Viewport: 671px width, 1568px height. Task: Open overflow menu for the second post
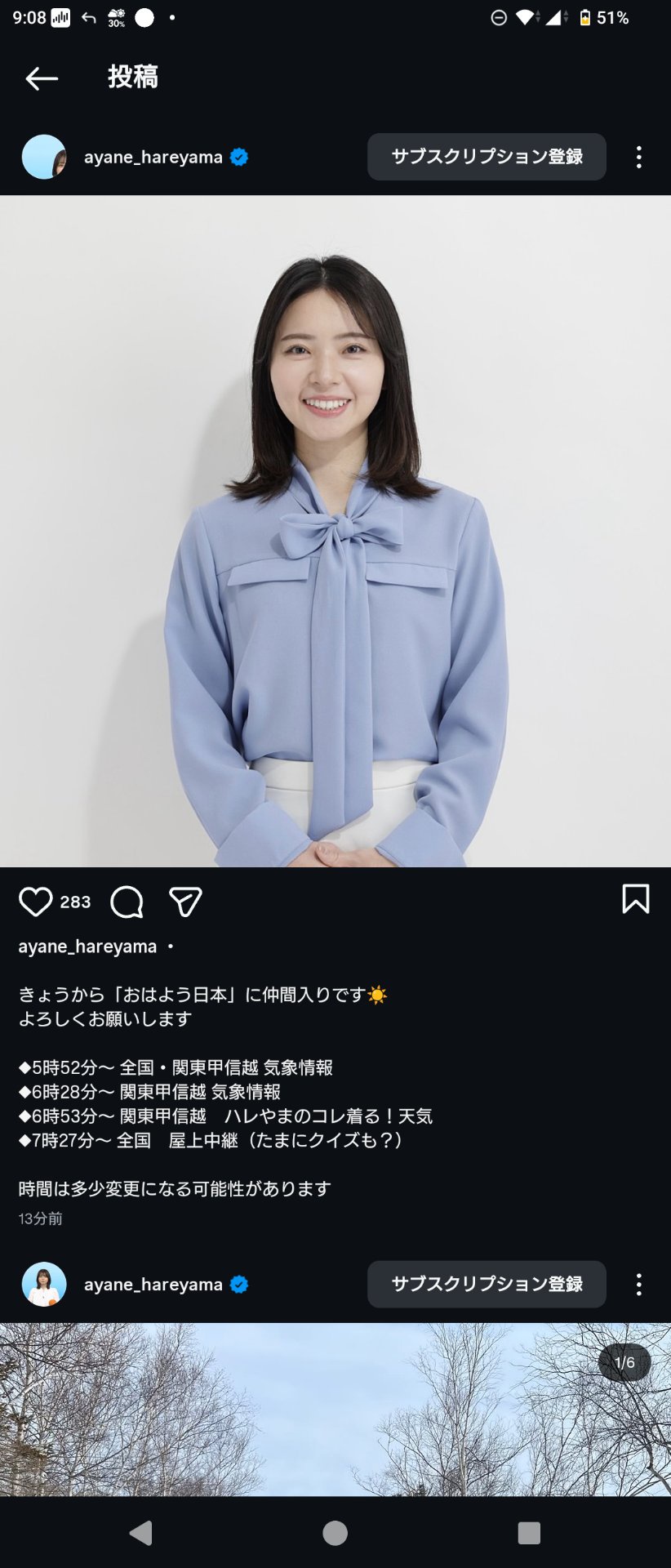tap(638, 1284)
